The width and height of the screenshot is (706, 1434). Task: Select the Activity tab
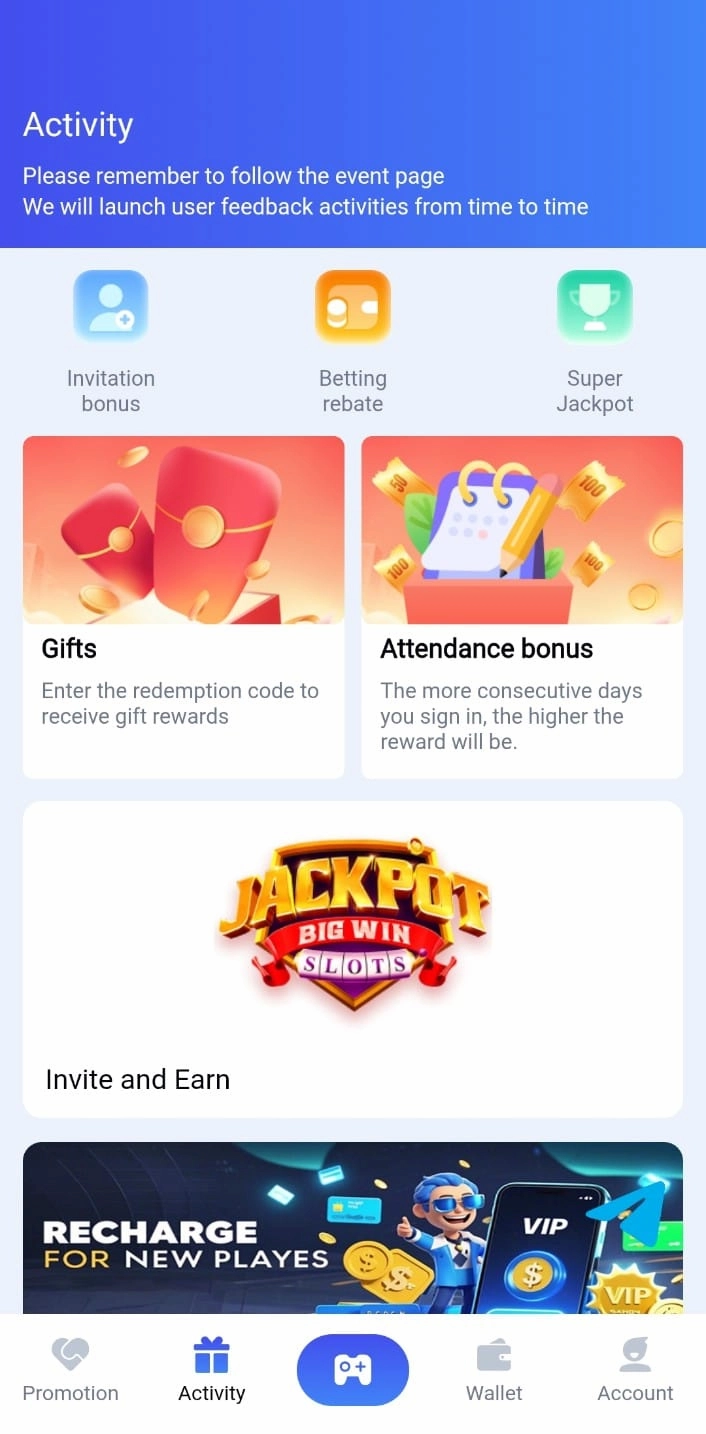(x=211, y=1370)
